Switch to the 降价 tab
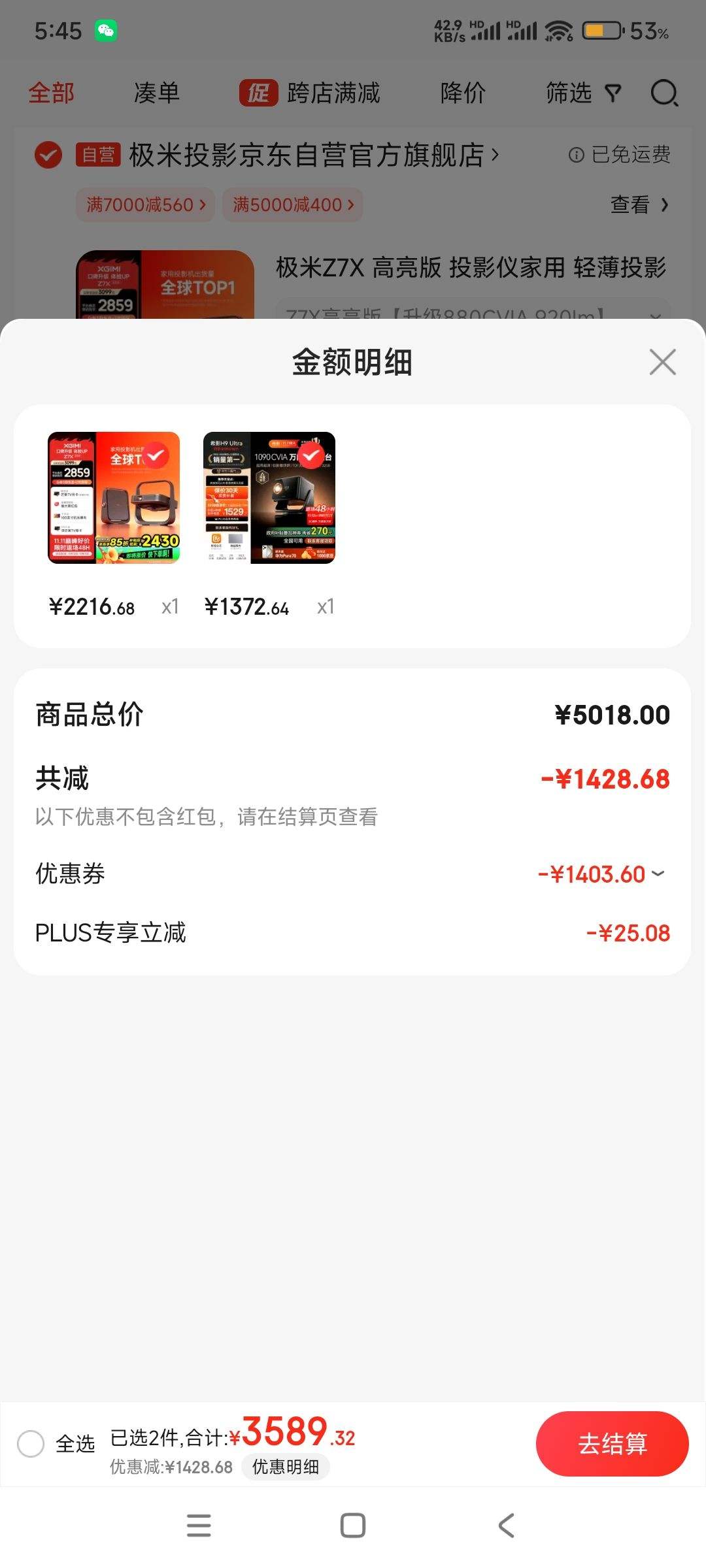706x1568 pixels. pos(463,93)
